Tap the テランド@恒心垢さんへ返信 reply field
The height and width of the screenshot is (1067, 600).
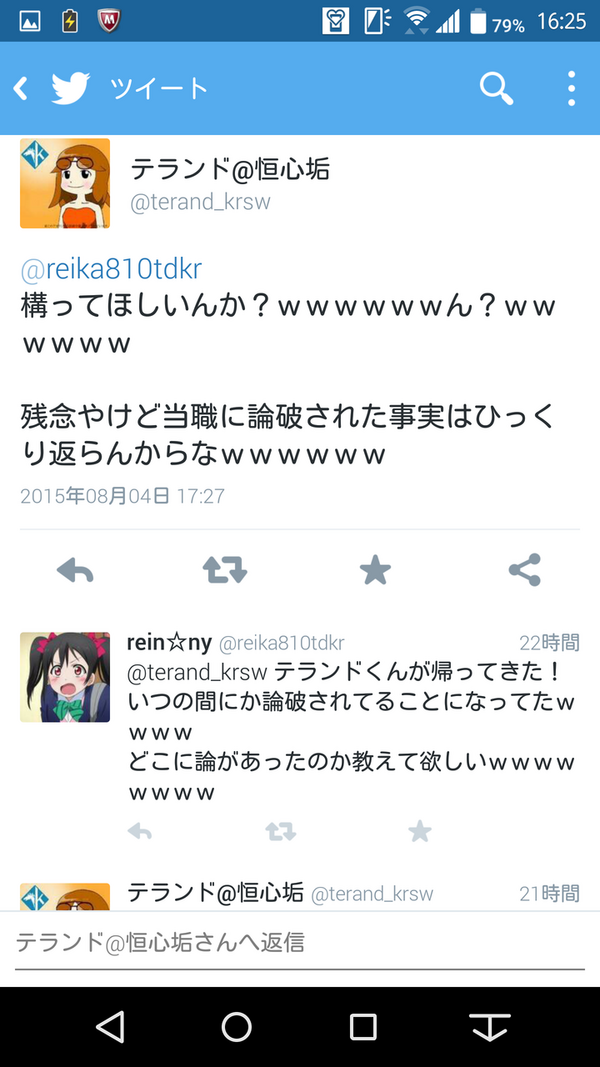[x=300, y=943]
